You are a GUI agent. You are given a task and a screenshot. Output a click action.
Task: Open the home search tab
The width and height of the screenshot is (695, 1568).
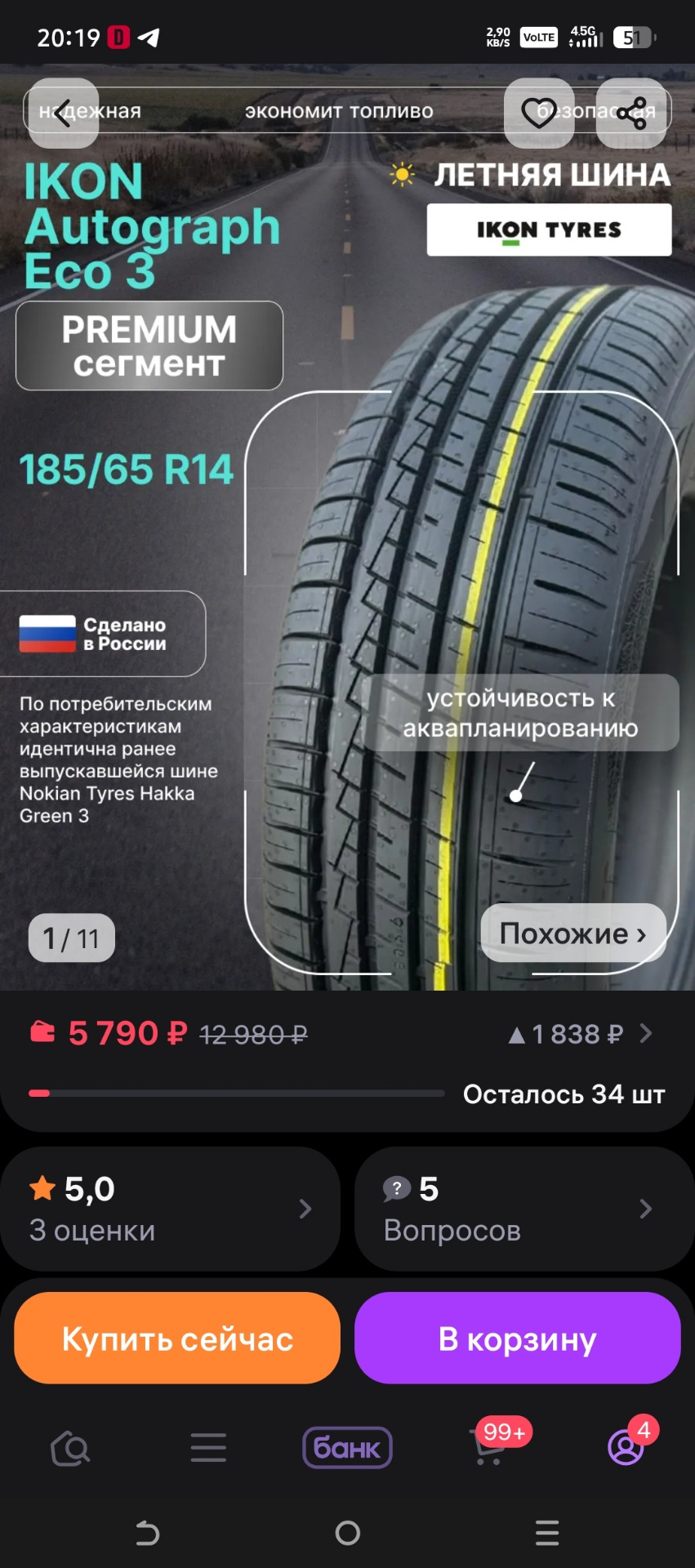pyautogui.click(x=70, y=1448)
